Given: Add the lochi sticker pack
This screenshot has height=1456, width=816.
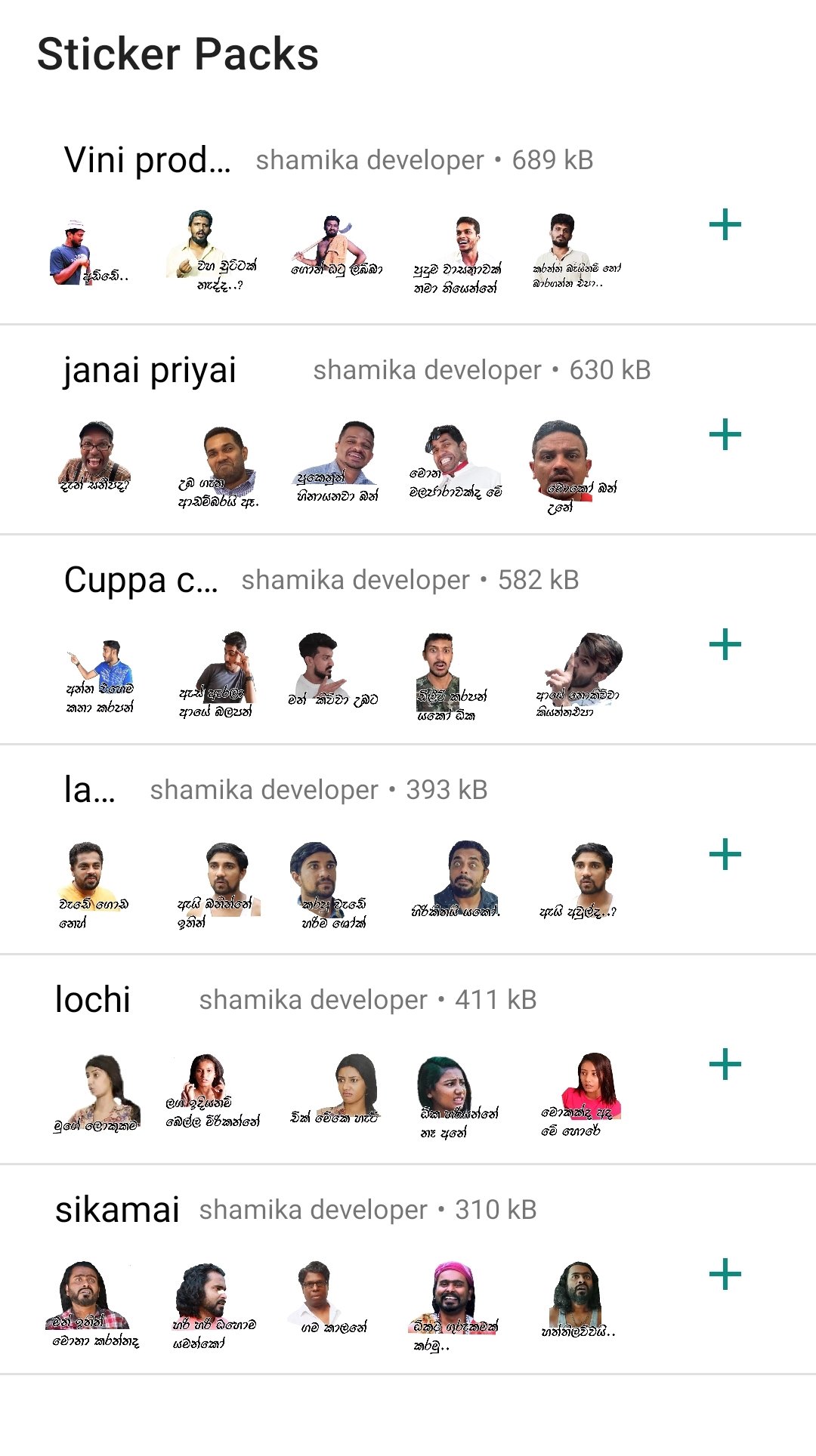Looking at the screenshot, I should (725, 1063).
